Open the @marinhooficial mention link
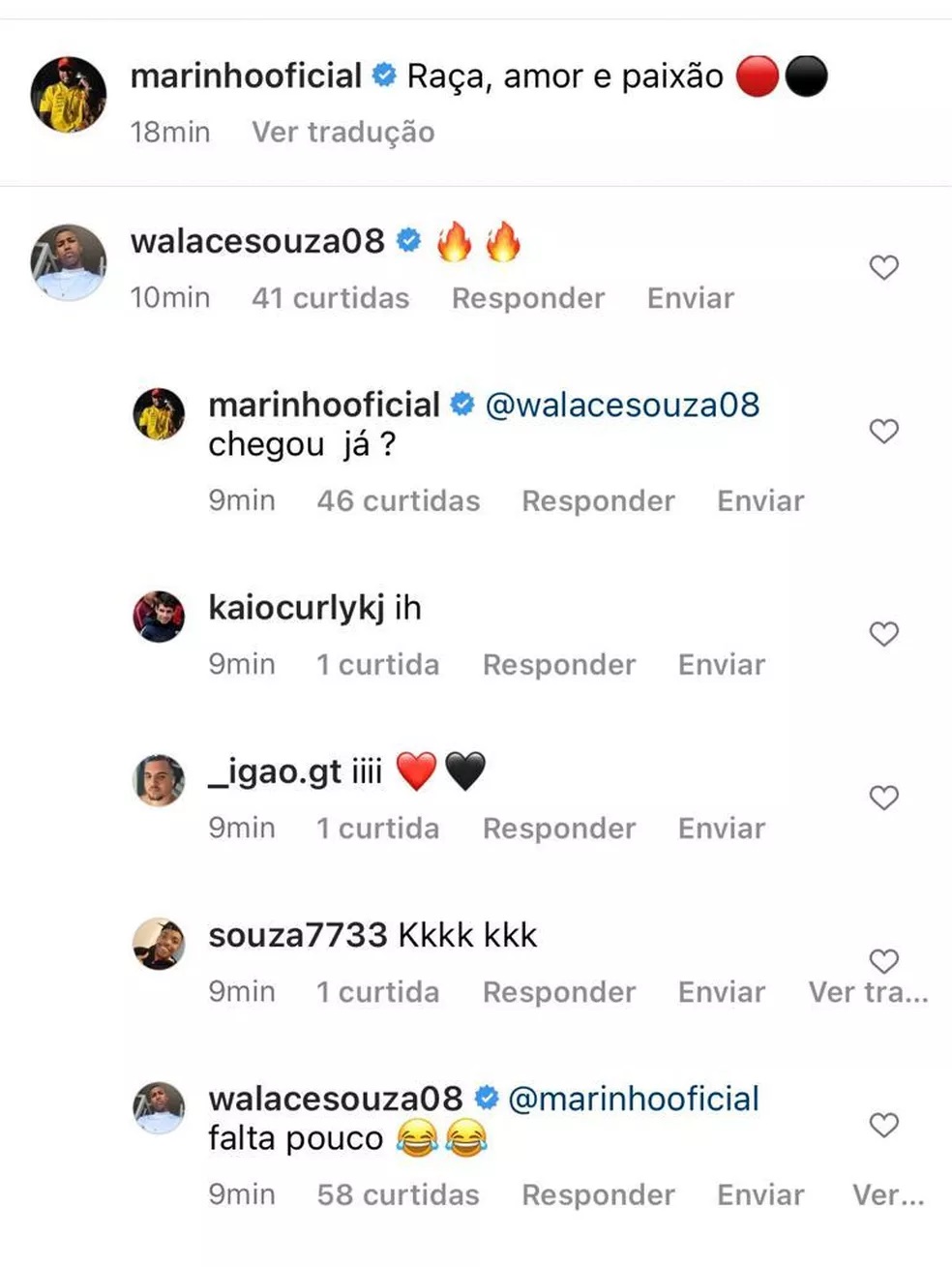 click(634, 1099)
